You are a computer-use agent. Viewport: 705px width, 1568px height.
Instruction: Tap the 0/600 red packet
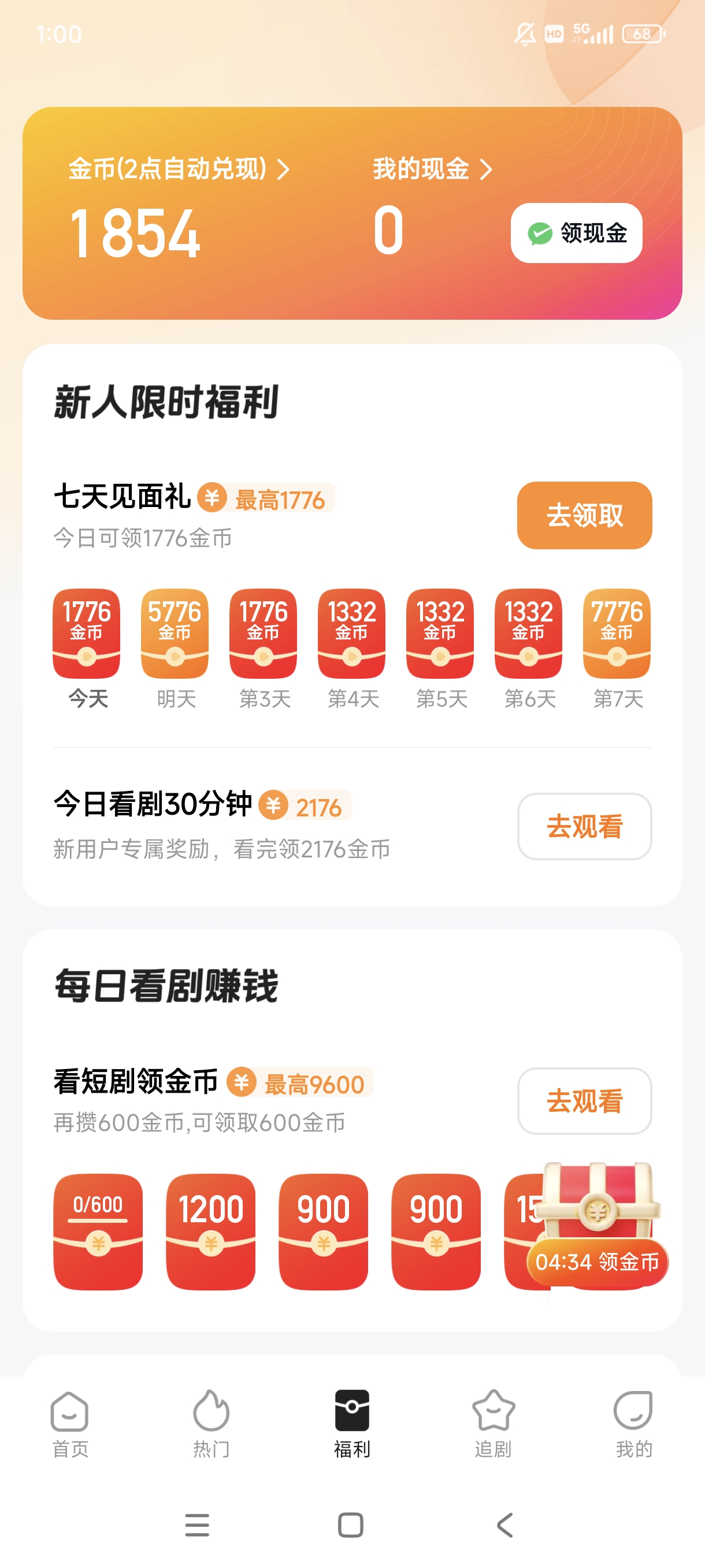(x=98, y=1232)
